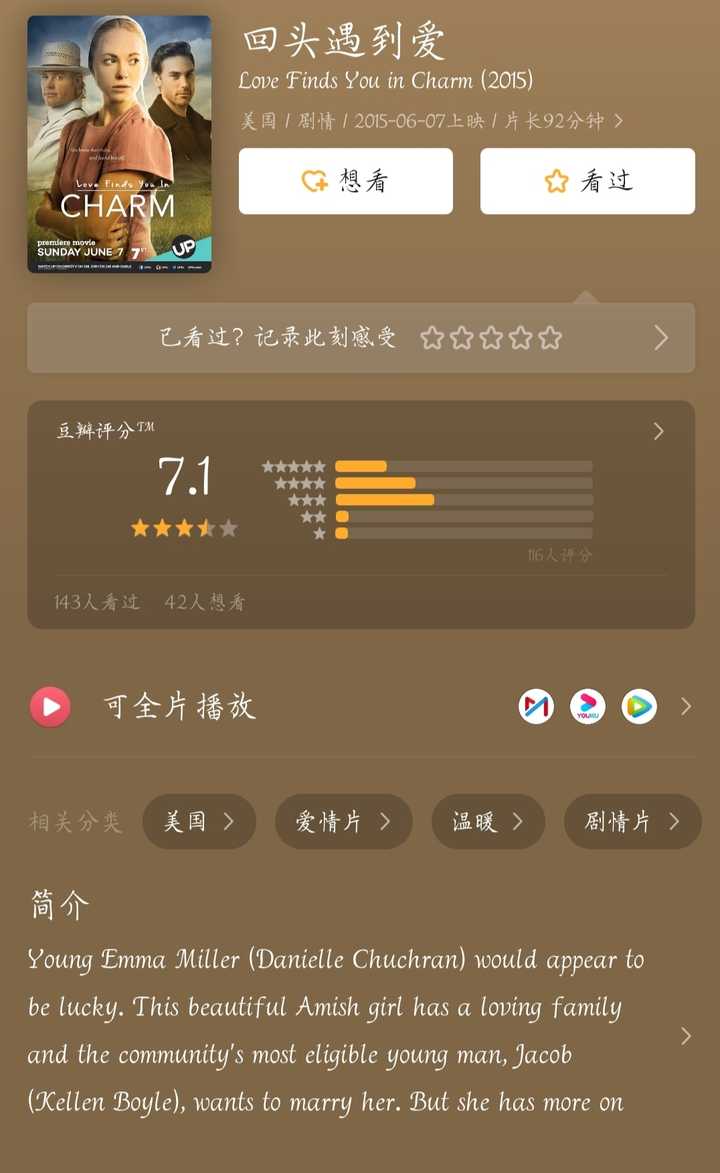
Task: Open the Love Finds You in Charm poster
Action: (119, 144)
